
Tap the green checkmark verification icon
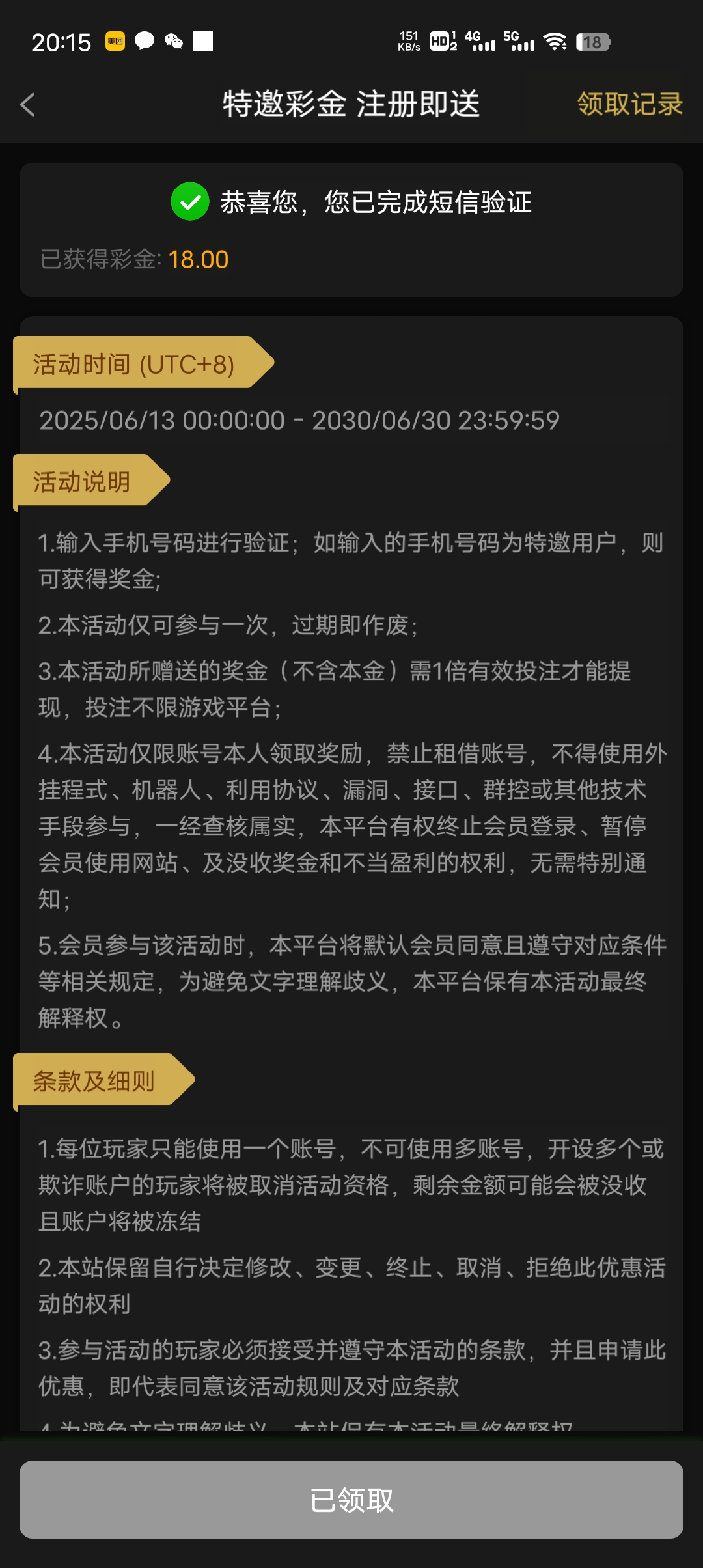[x=189, y=203]
